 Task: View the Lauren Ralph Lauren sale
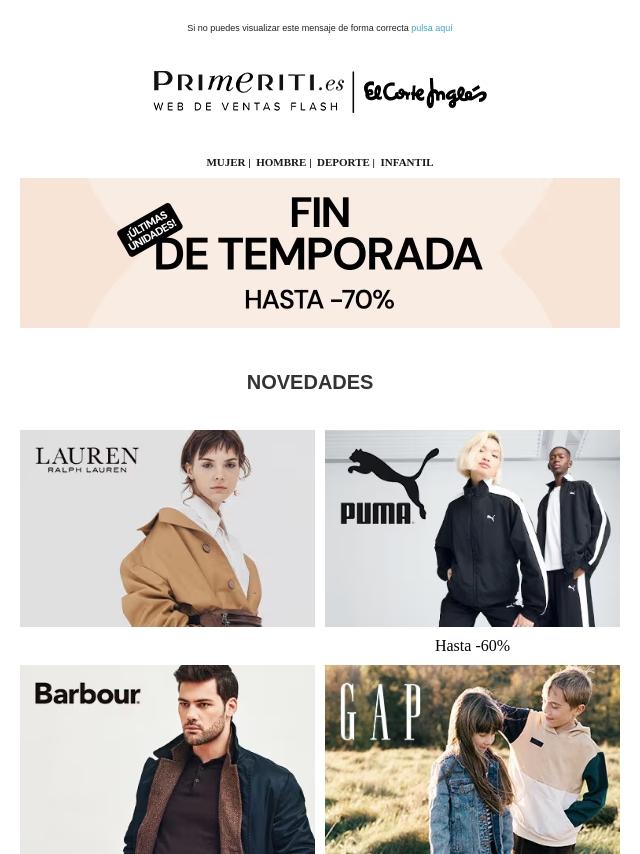pos(167,528)
